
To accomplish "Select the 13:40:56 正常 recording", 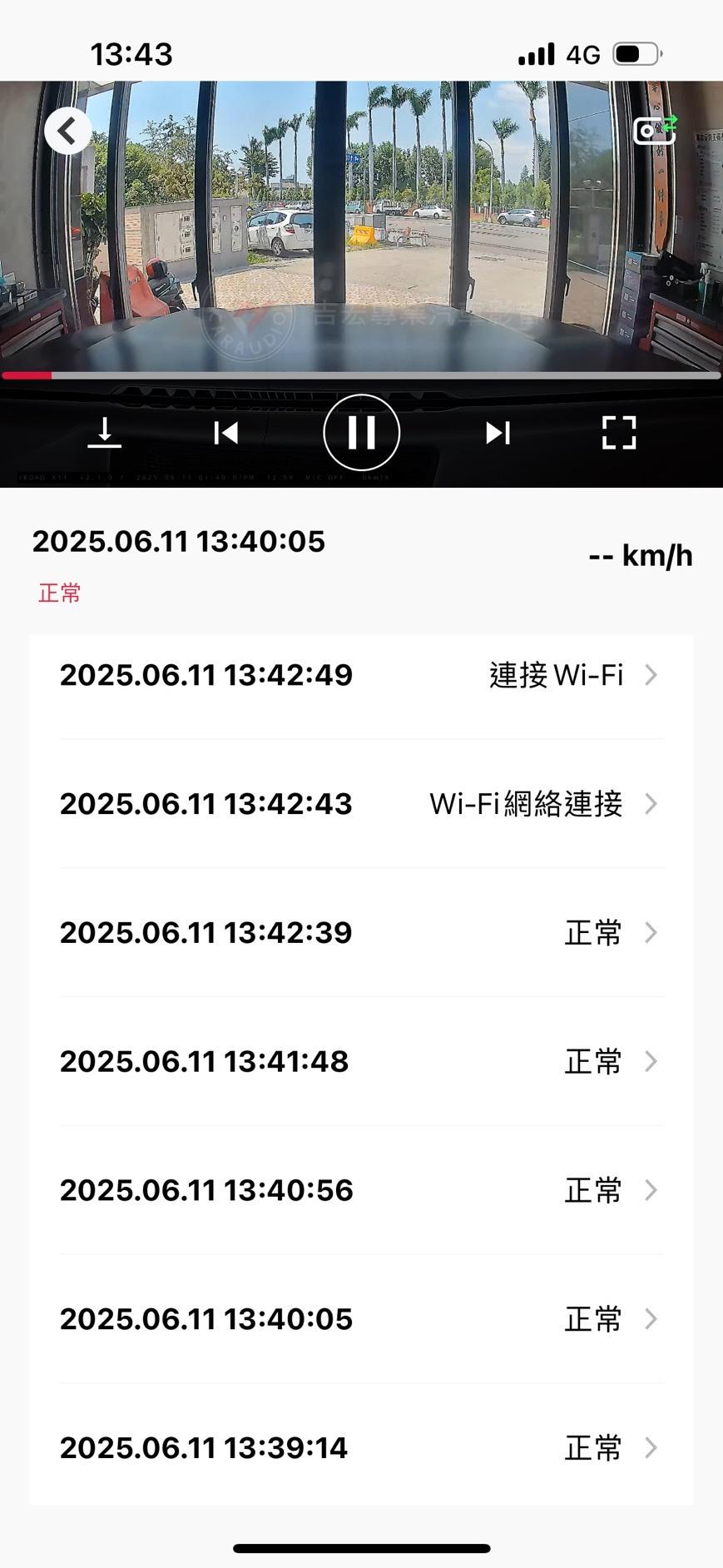I will pyautogui.click(x=361, y=1191).
